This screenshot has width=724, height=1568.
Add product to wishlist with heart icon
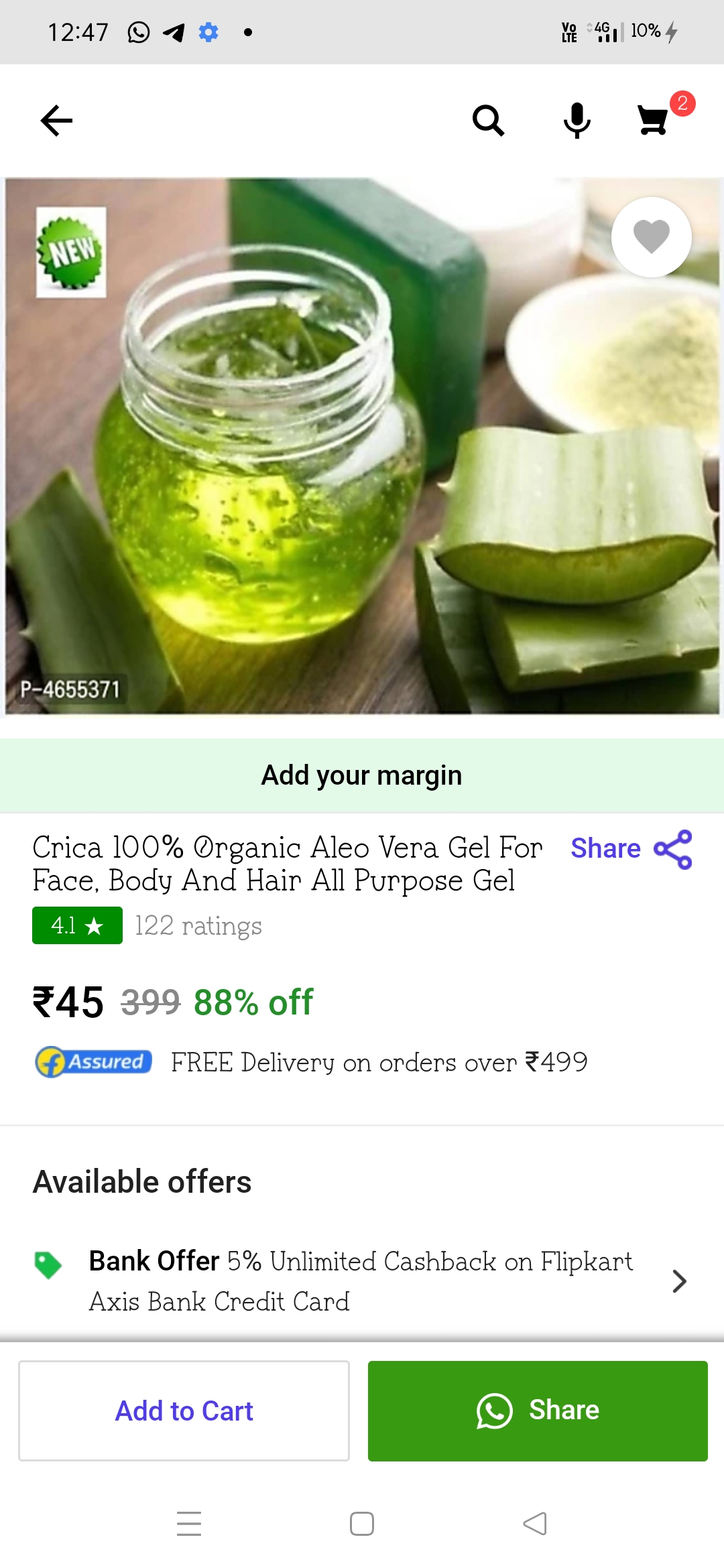click(651, 237)
